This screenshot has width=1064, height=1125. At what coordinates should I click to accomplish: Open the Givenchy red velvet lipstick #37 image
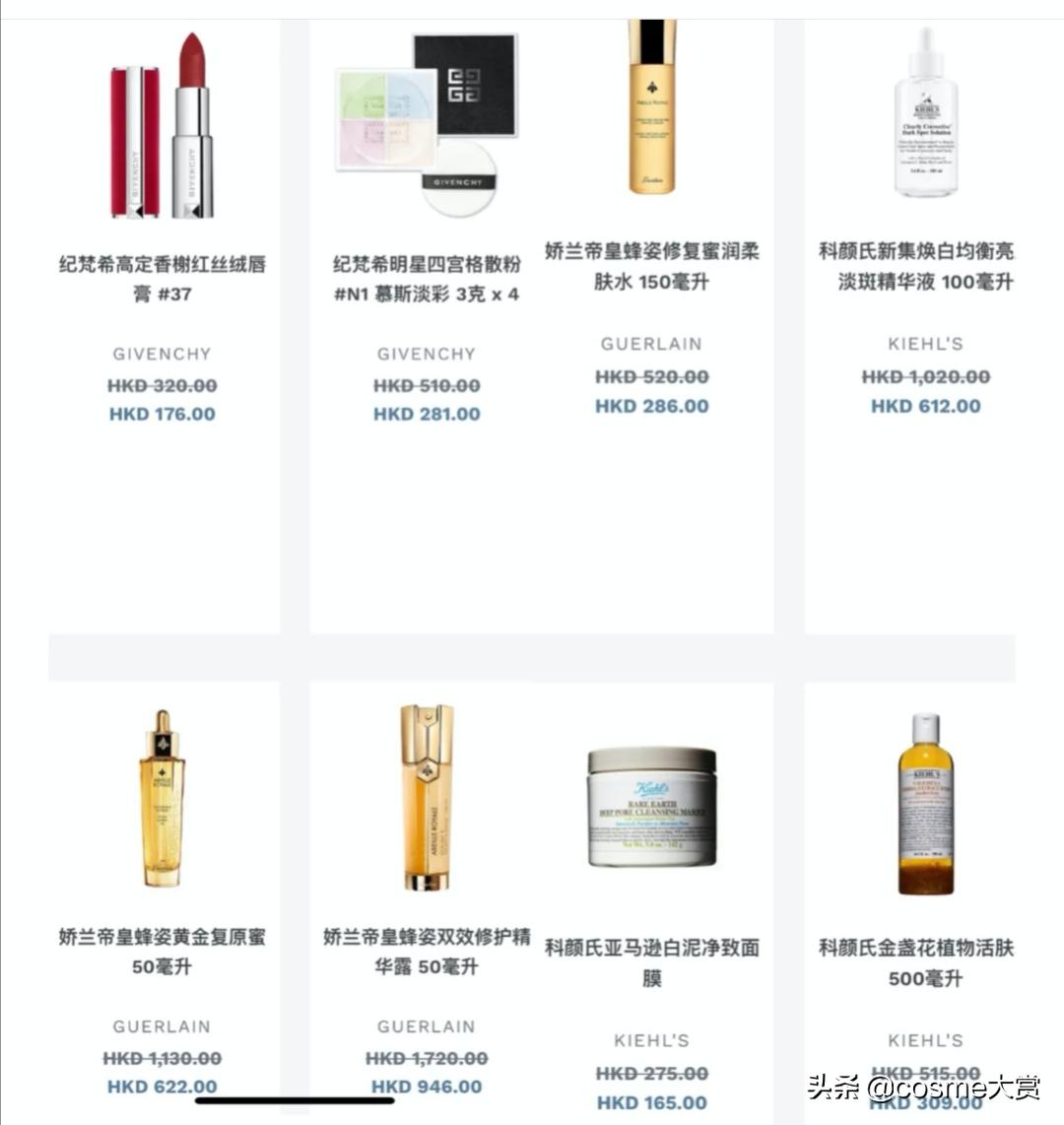(x=161, y=123)
